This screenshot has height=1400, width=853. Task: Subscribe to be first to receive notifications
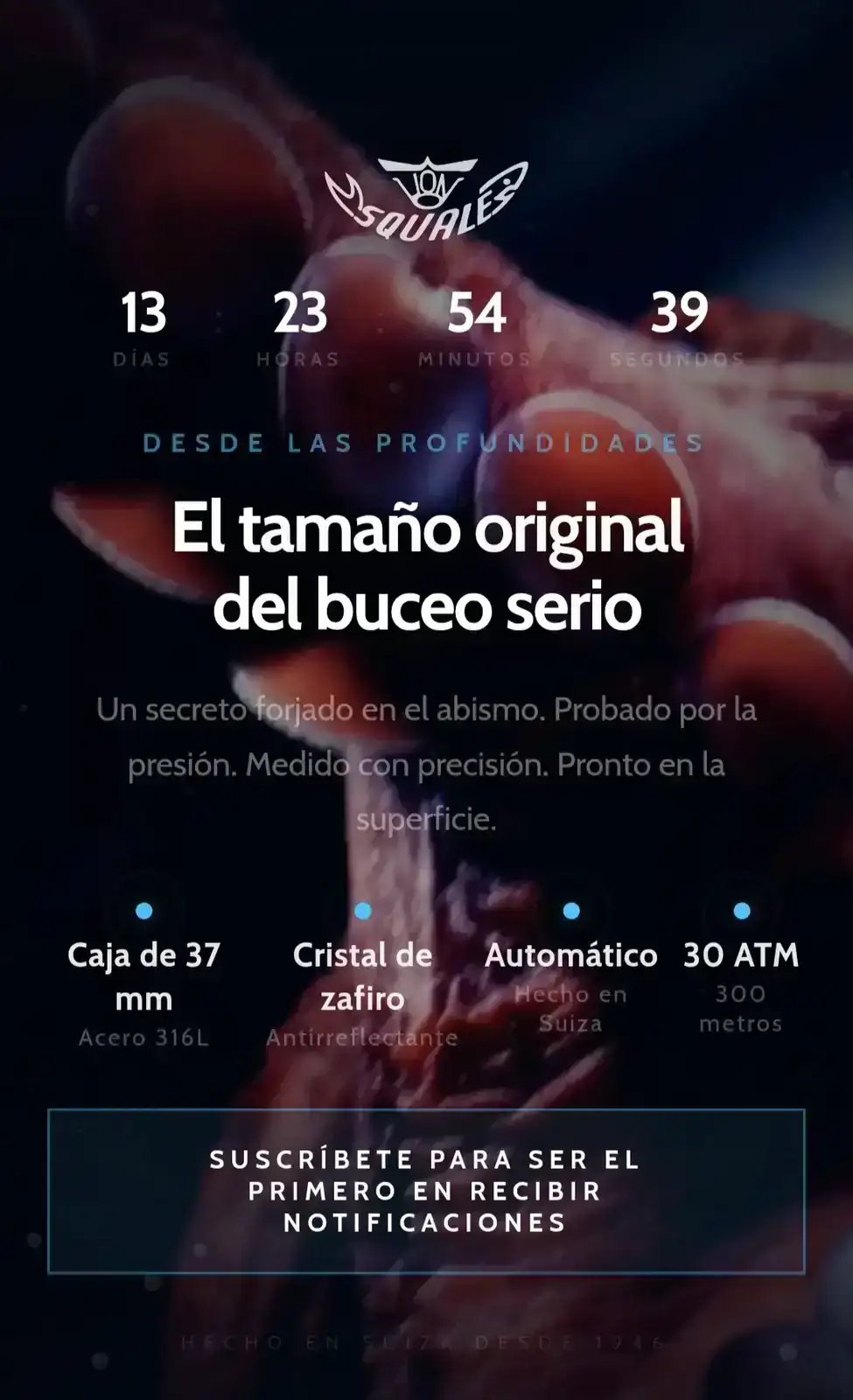(426, 1191)
